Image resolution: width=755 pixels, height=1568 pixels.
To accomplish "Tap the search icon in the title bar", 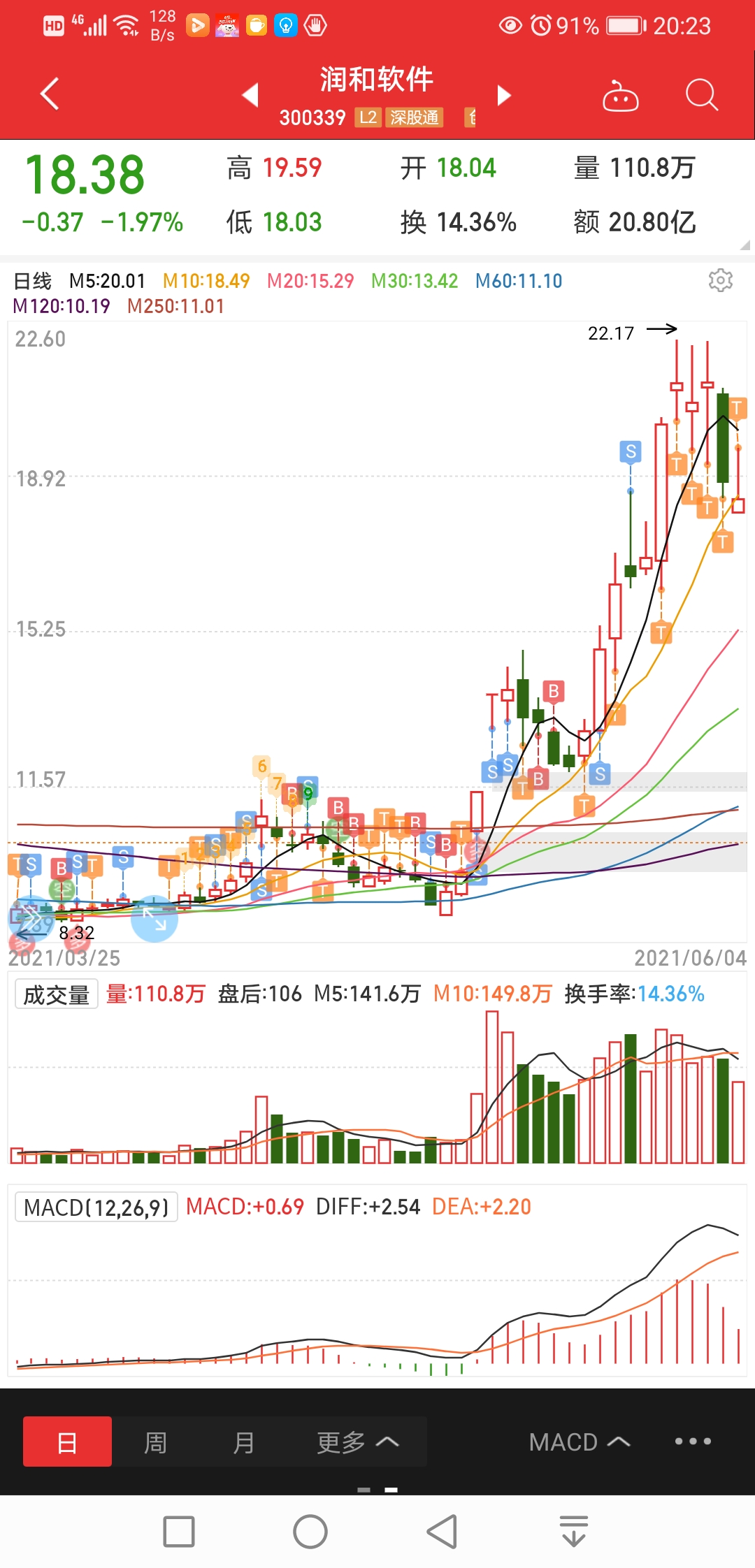I will 703,96.
